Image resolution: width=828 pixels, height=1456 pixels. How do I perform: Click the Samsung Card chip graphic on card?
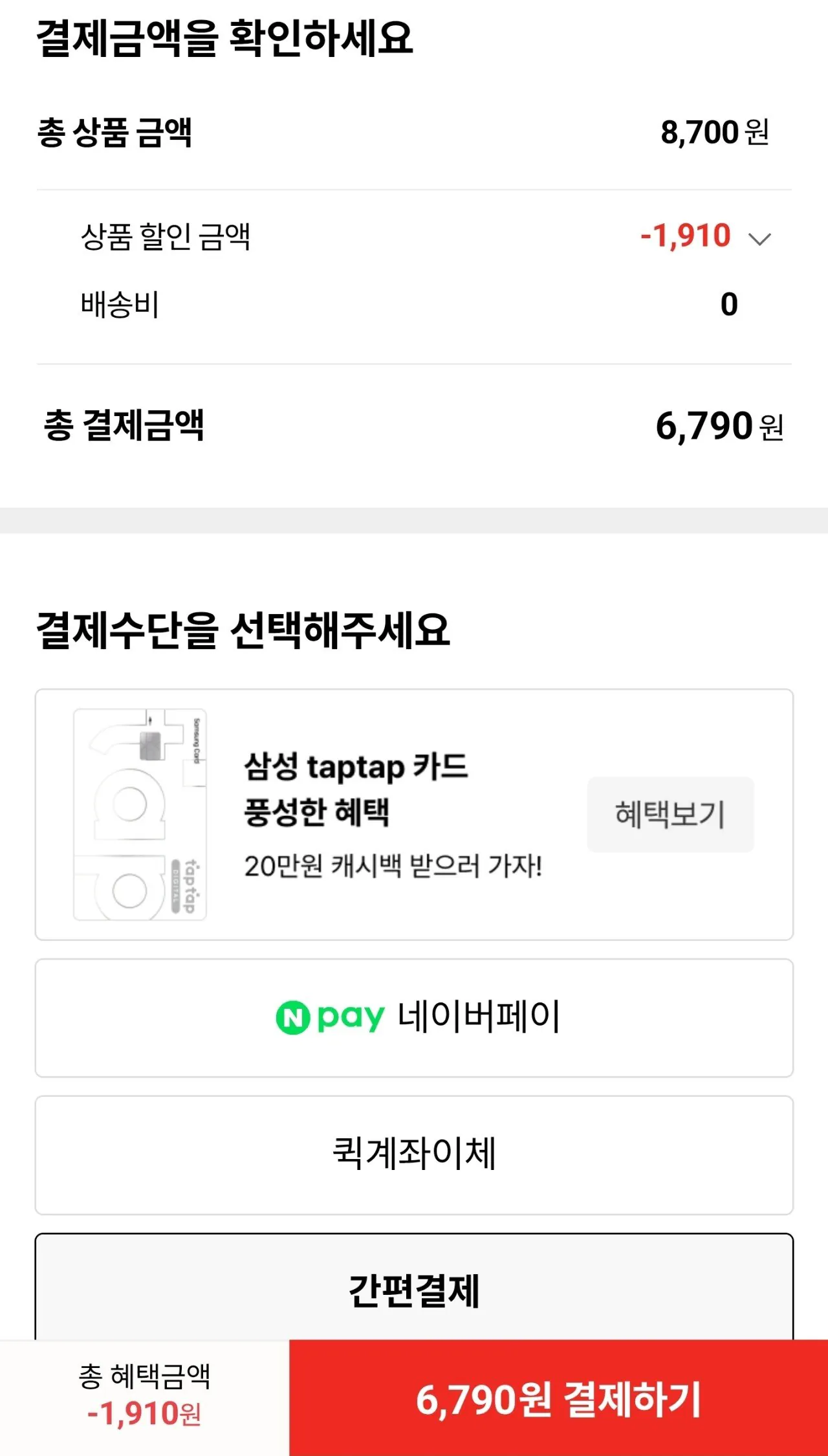coord(153,744)
